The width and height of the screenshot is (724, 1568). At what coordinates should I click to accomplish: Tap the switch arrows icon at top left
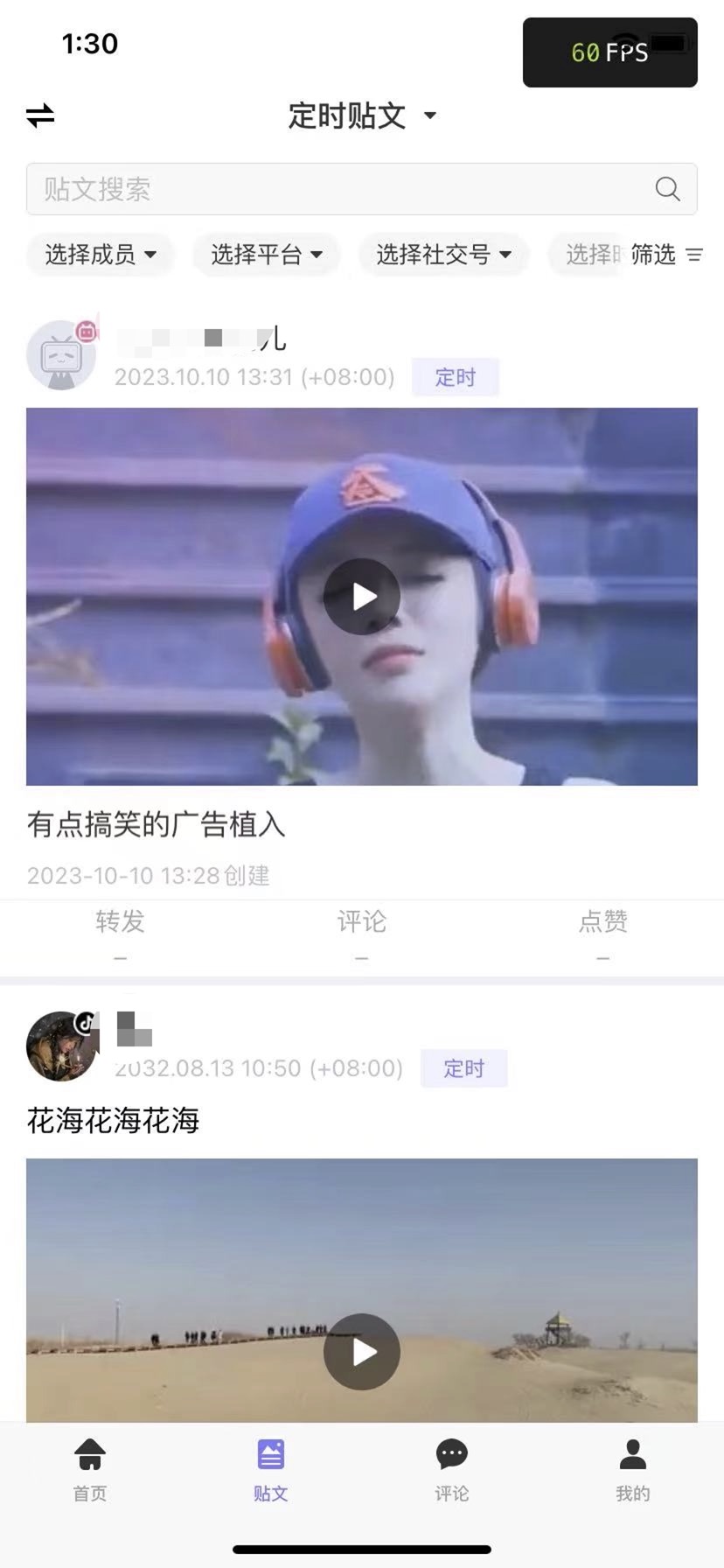pos(40,115)
